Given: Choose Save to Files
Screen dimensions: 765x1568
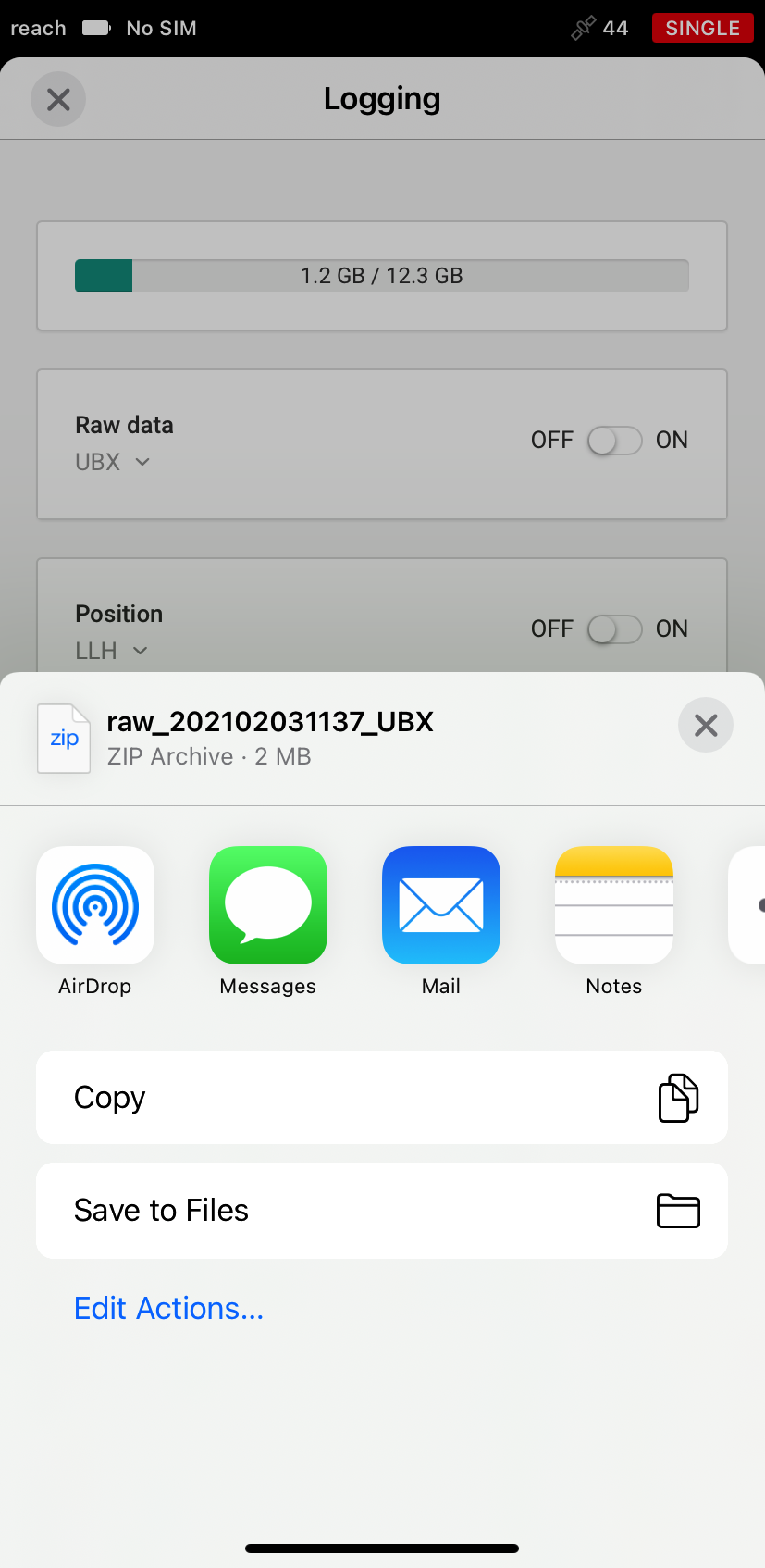Looking at the screenshot, I should point(382,1211).
